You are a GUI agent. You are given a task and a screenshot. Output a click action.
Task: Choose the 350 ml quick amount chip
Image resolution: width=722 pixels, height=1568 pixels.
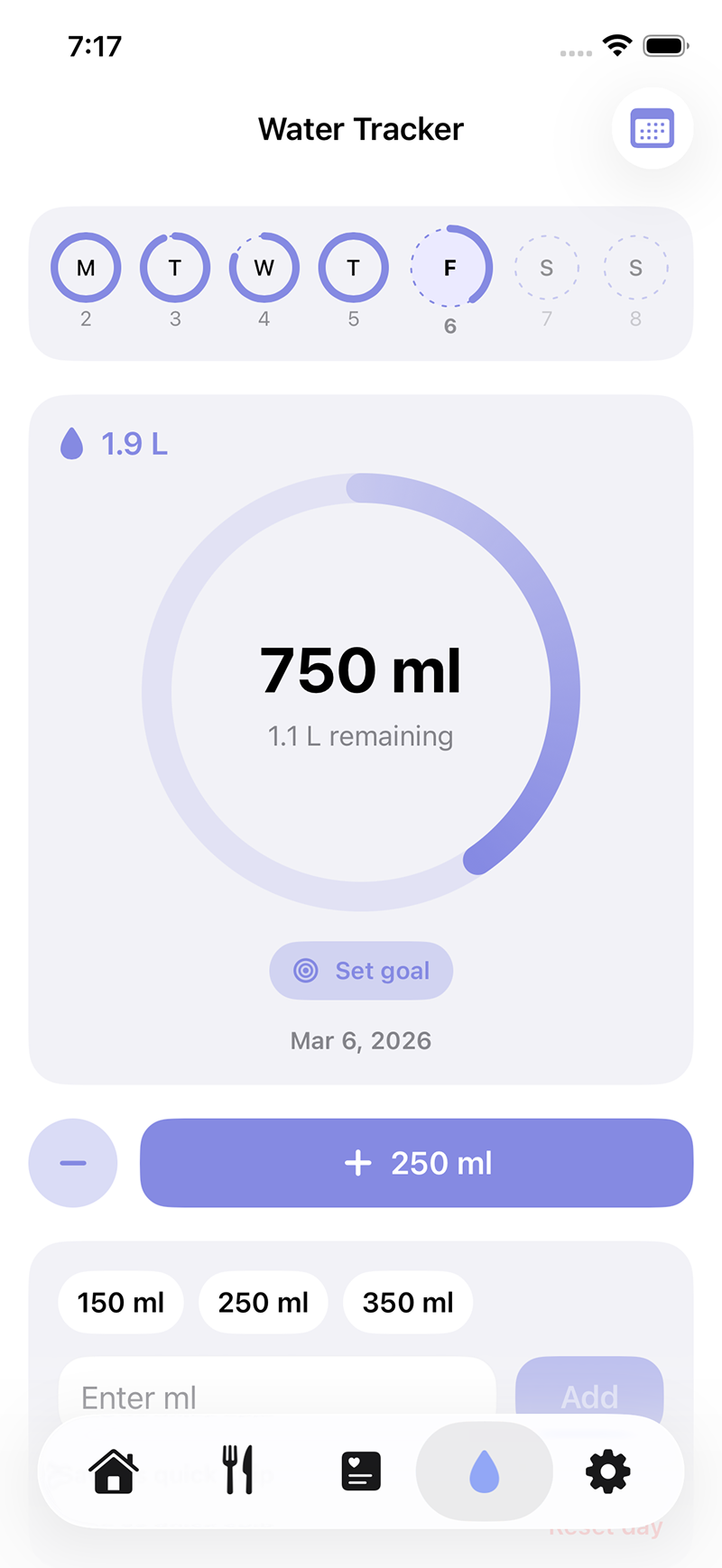pos(408,1302)
